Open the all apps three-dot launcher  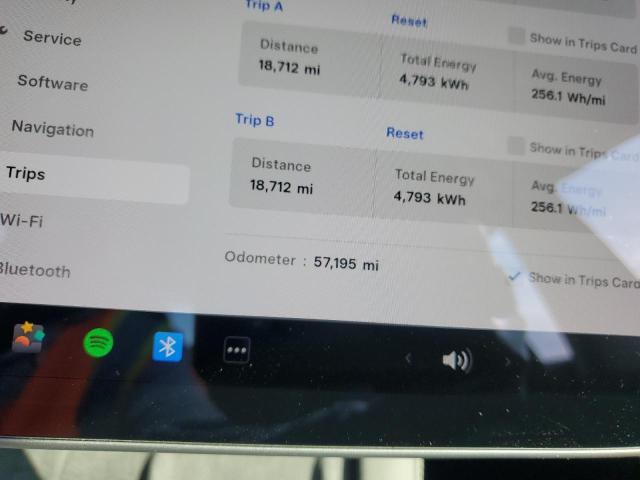point(237,350)
